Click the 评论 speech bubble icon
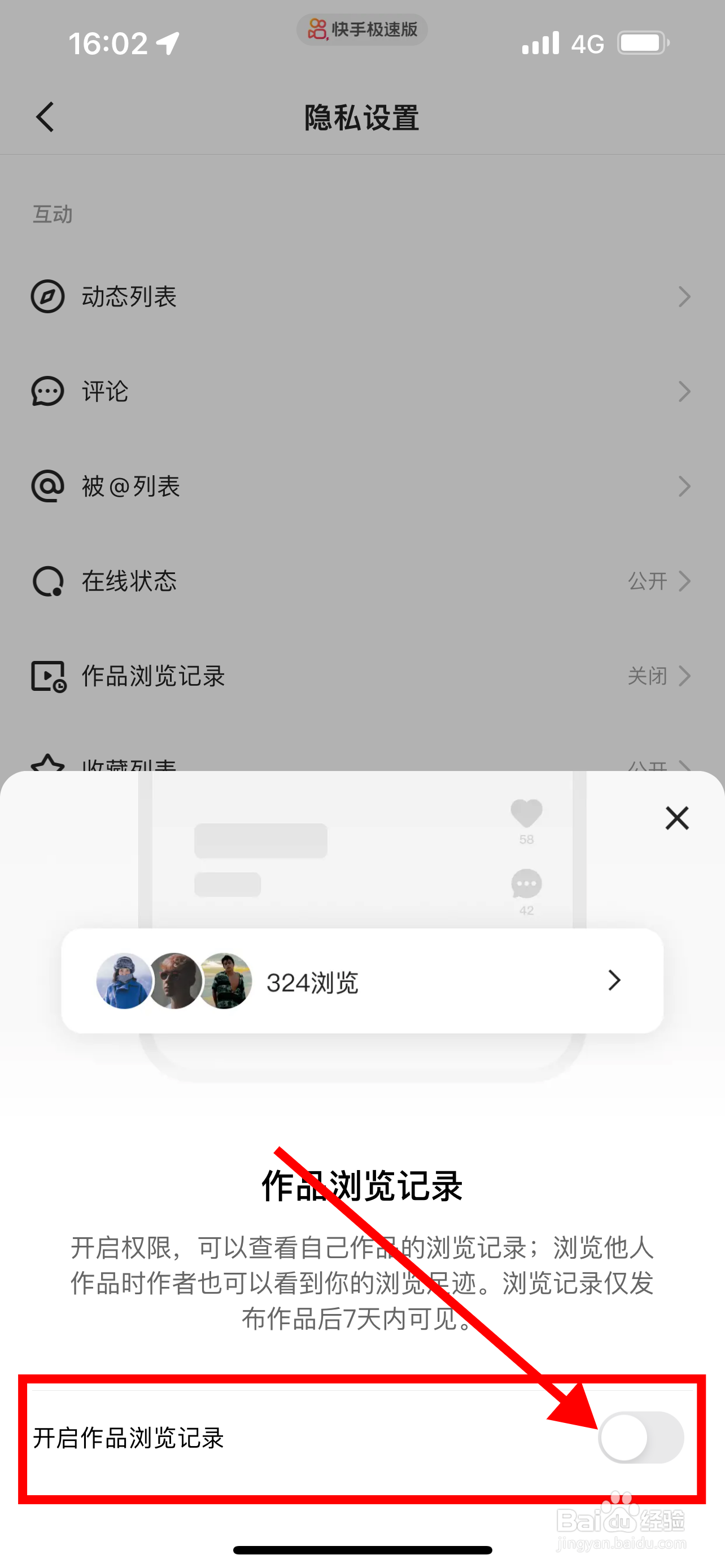725x1568 pixels. click(x=47, y=391)
